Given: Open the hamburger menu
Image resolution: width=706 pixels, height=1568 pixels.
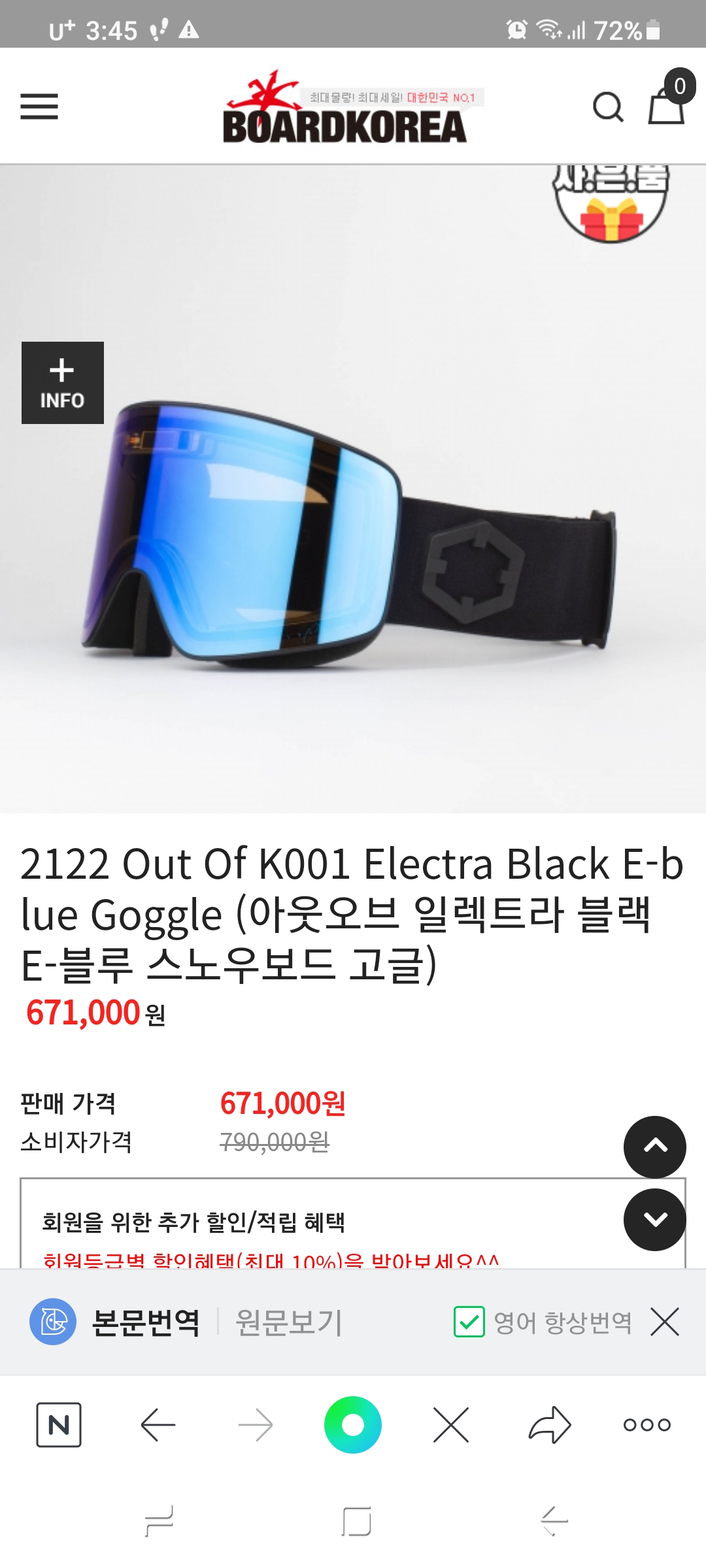Looking at the screenshot, I should [39, 106].
